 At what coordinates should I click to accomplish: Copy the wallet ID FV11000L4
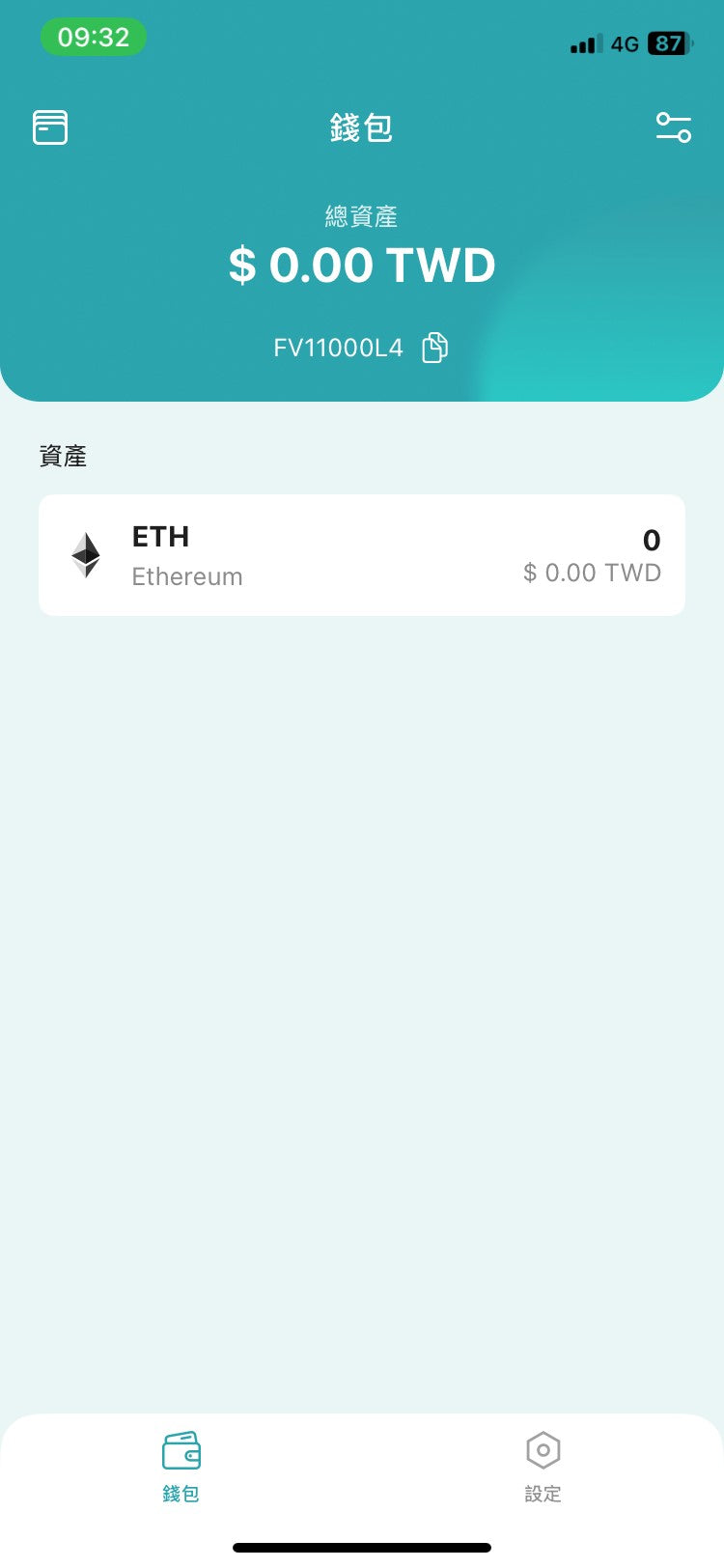[435, 348]
